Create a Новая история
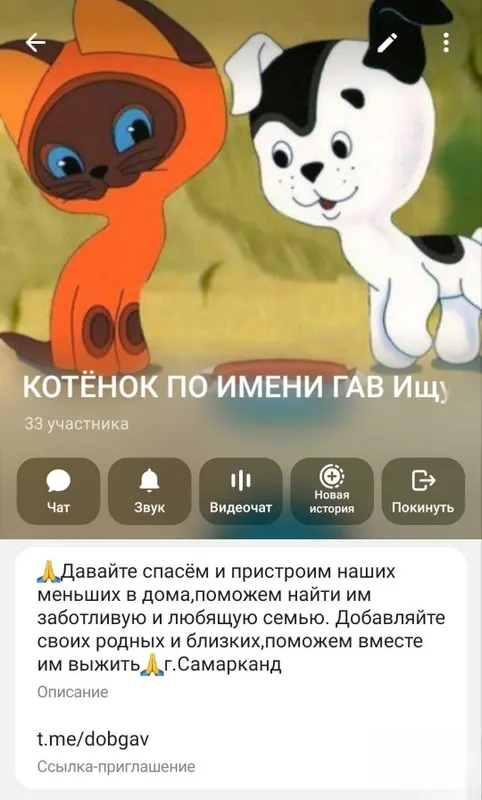This screenshot has height=800, width=482. click(332, 491)
